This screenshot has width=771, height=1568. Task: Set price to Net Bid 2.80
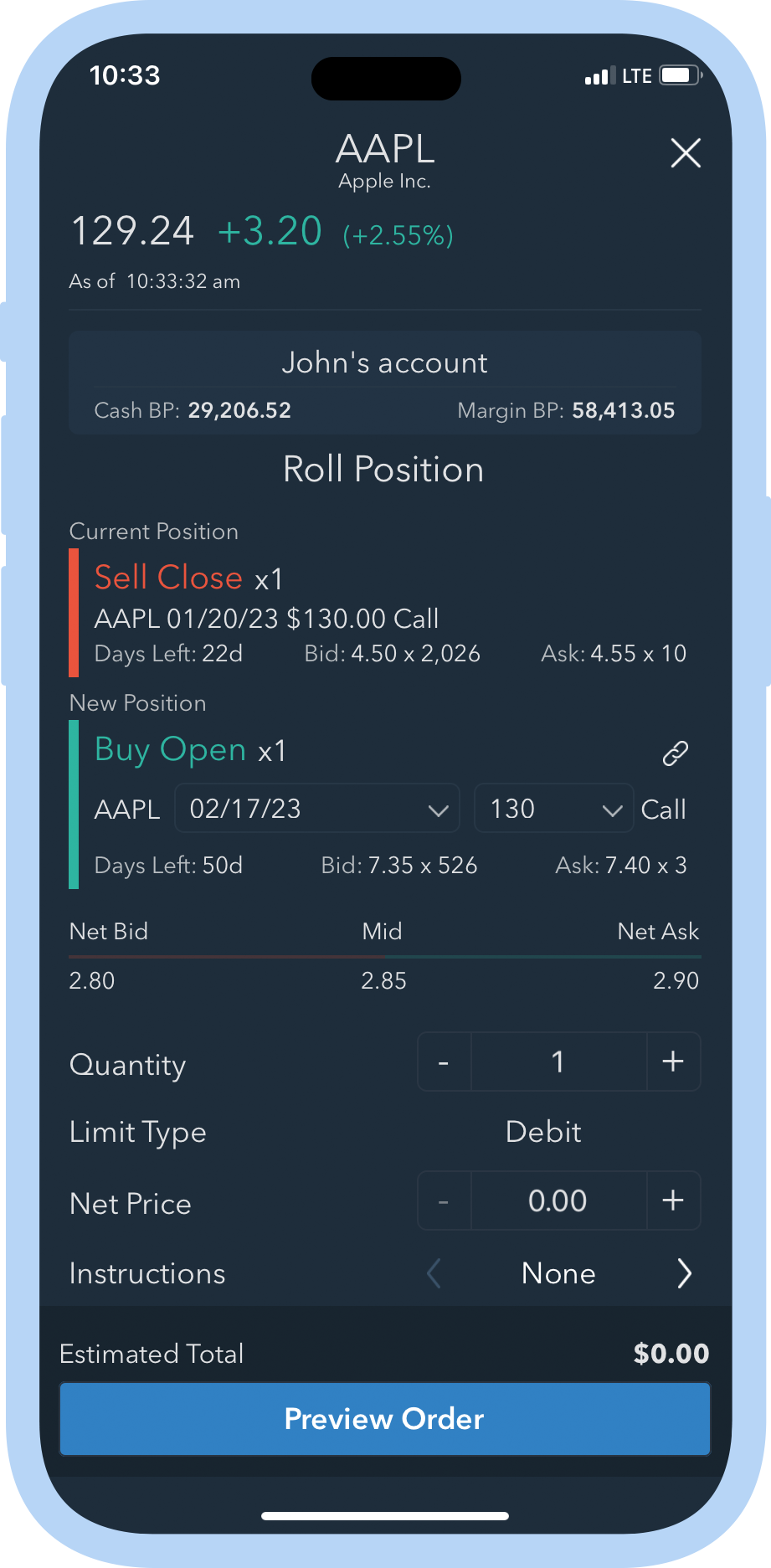coord(92,980)
